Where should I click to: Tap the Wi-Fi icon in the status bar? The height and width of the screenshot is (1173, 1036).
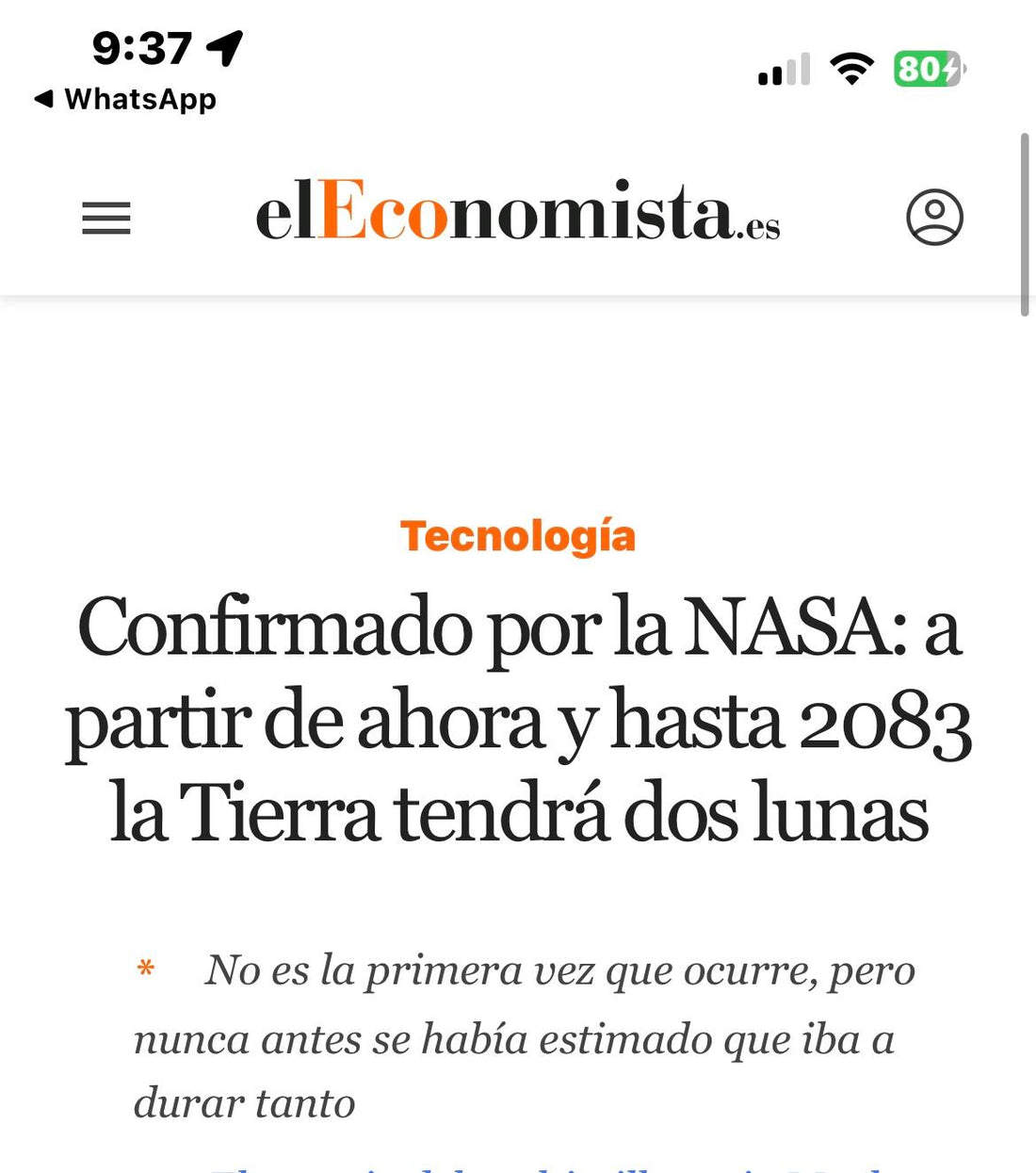click(852, 70)
